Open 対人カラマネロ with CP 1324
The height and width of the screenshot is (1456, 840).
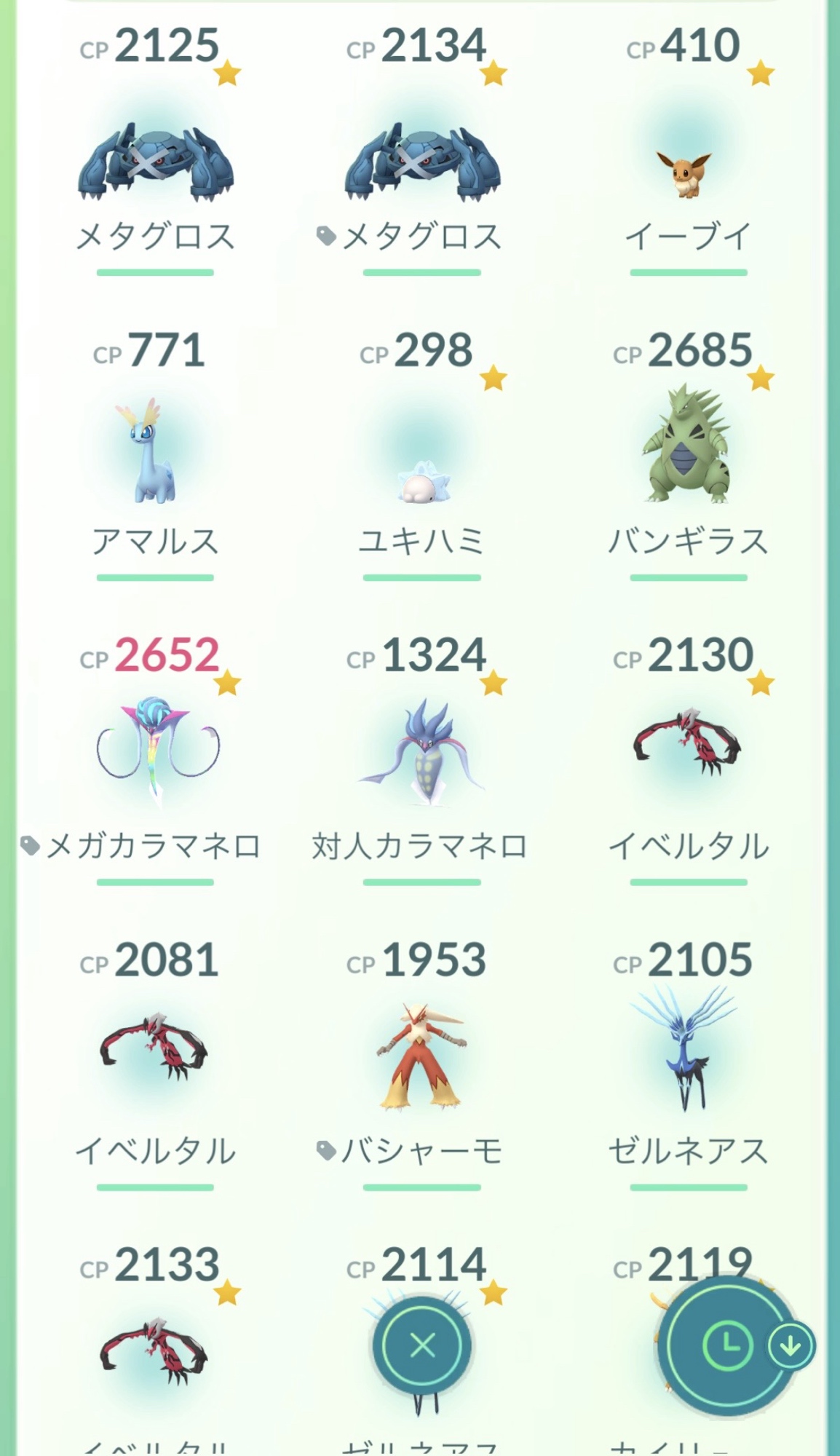tap(422, 753)
